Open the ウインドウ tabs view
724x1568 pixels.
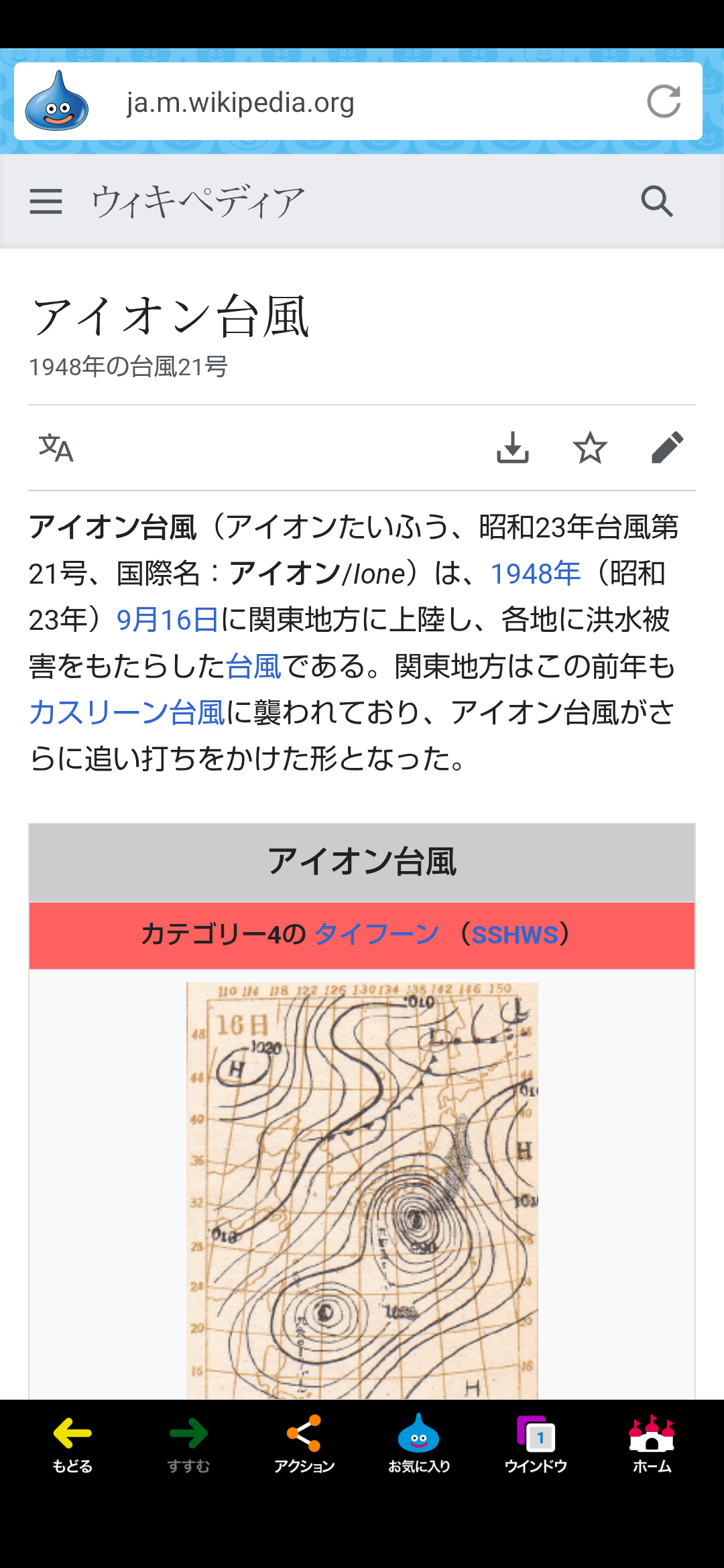coord(535,1444)
